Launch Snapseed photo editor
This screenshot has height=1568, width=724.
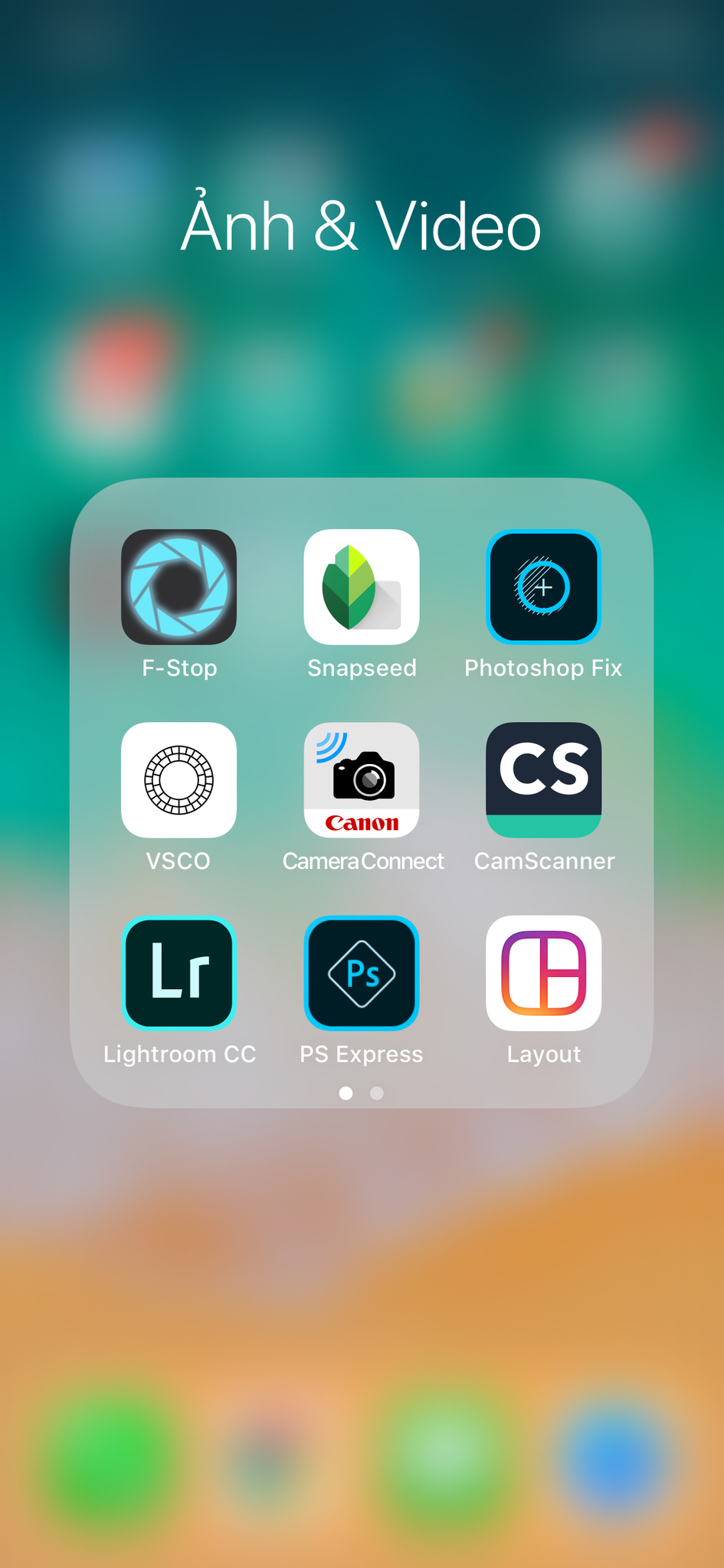click(x=362, y=586)
